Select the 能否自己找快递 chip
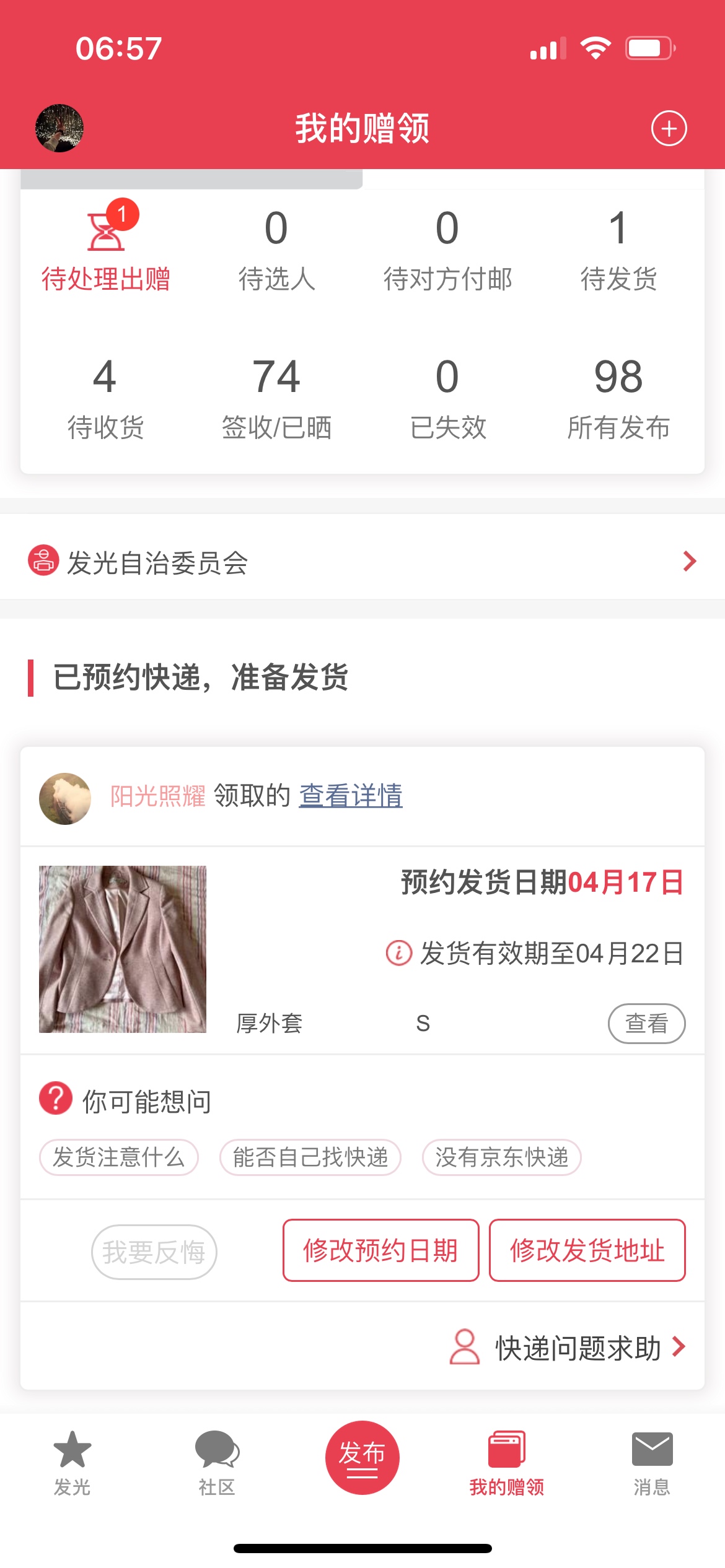The width and height of the screenshot is (725, 1568). tap(310, 1157)
